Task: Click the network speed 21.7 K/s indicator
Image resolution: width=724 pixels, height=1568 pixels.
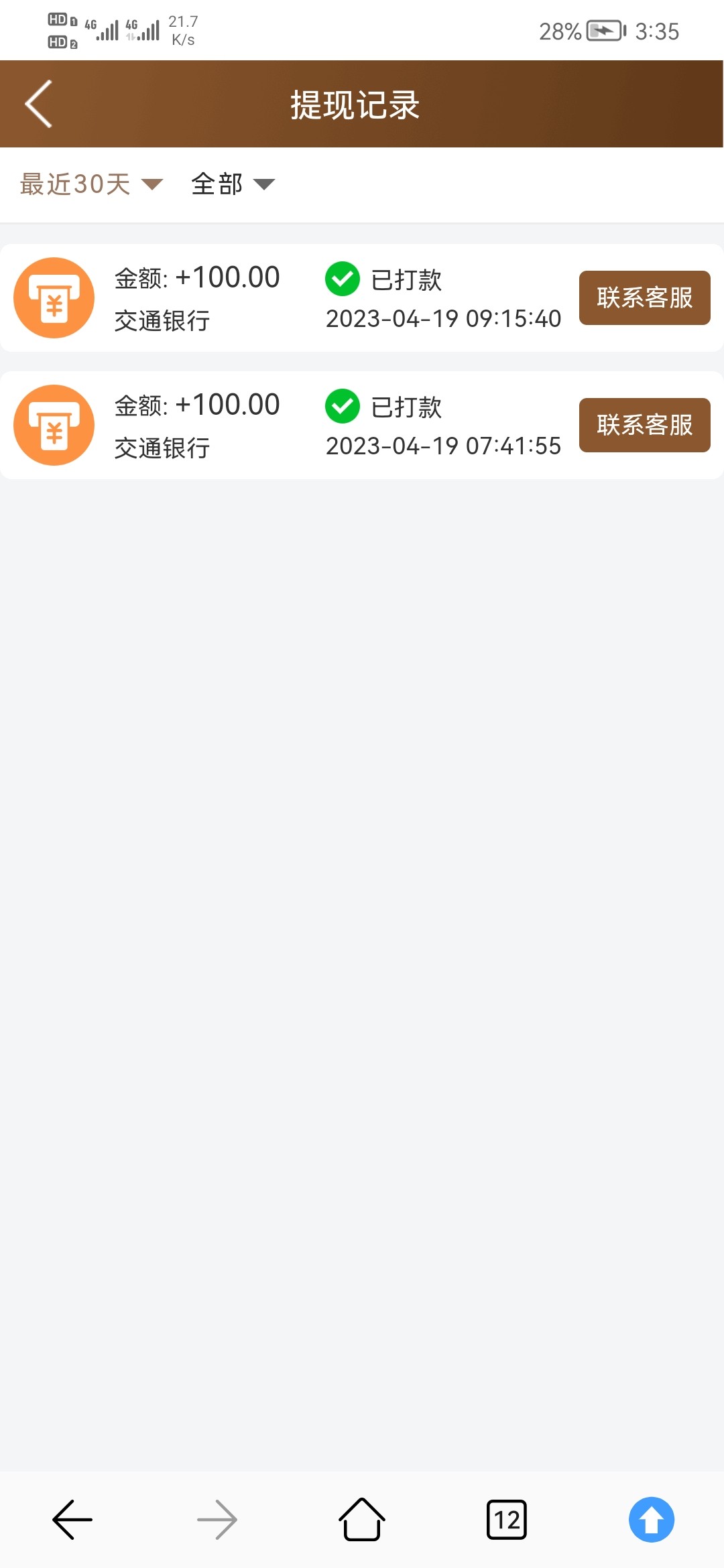Action: (182, 29)
